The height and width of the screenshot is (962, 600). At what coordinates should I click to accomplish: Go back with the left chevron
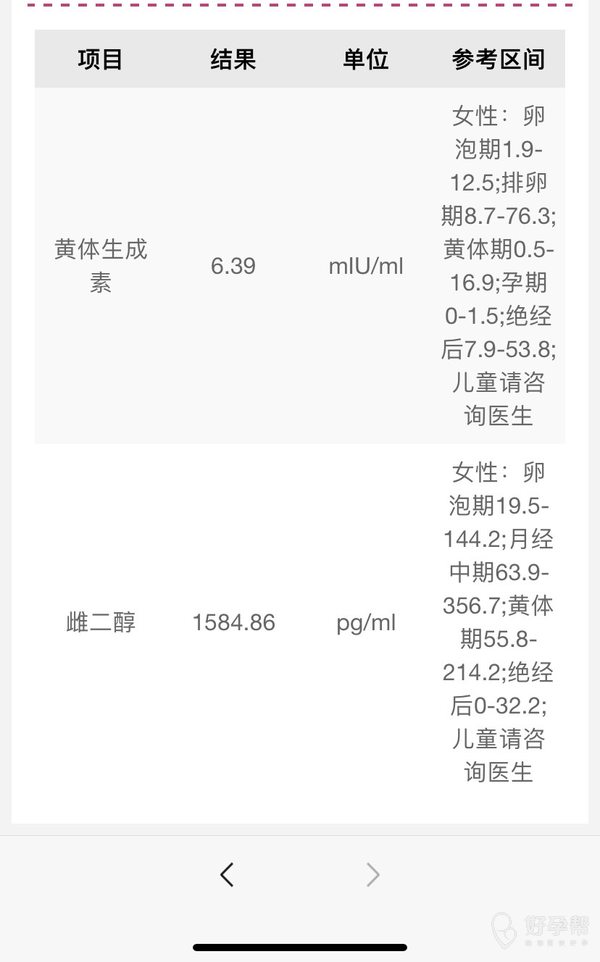[x=227, y=874]
